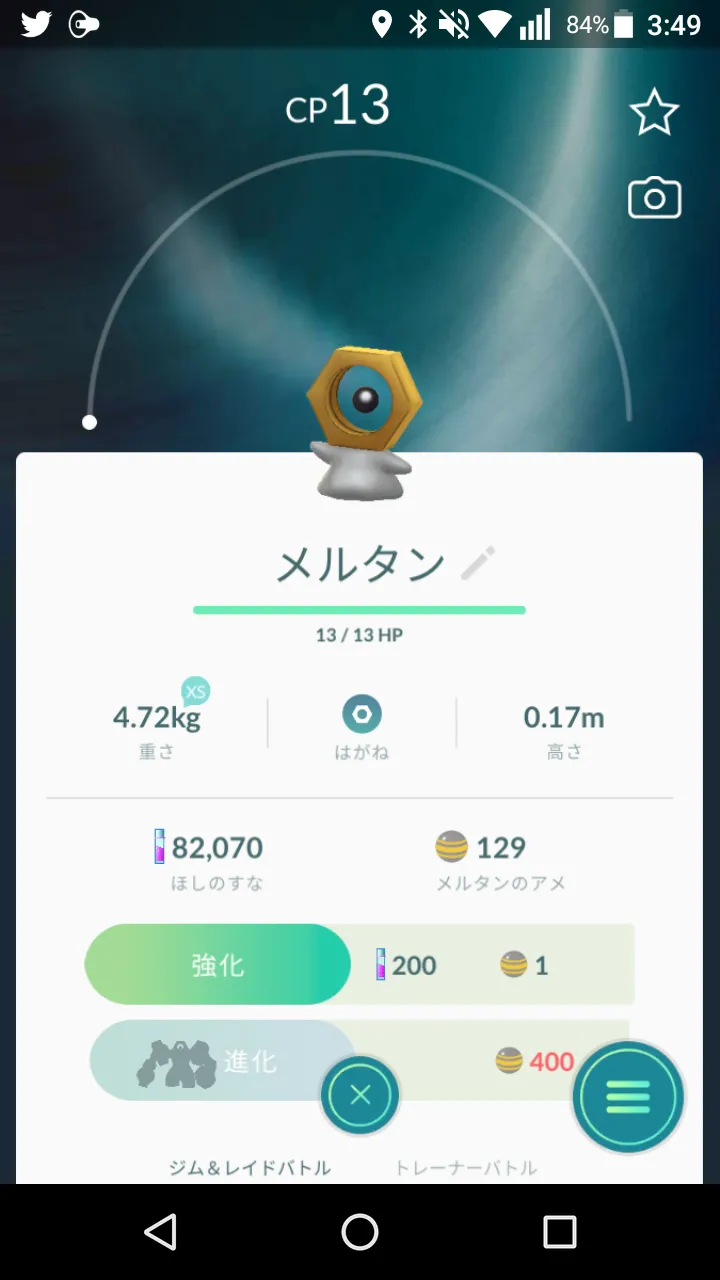Switch to the トレーナーバトル tab
The image size is (720, 1280).
[x=465, y=1167]
